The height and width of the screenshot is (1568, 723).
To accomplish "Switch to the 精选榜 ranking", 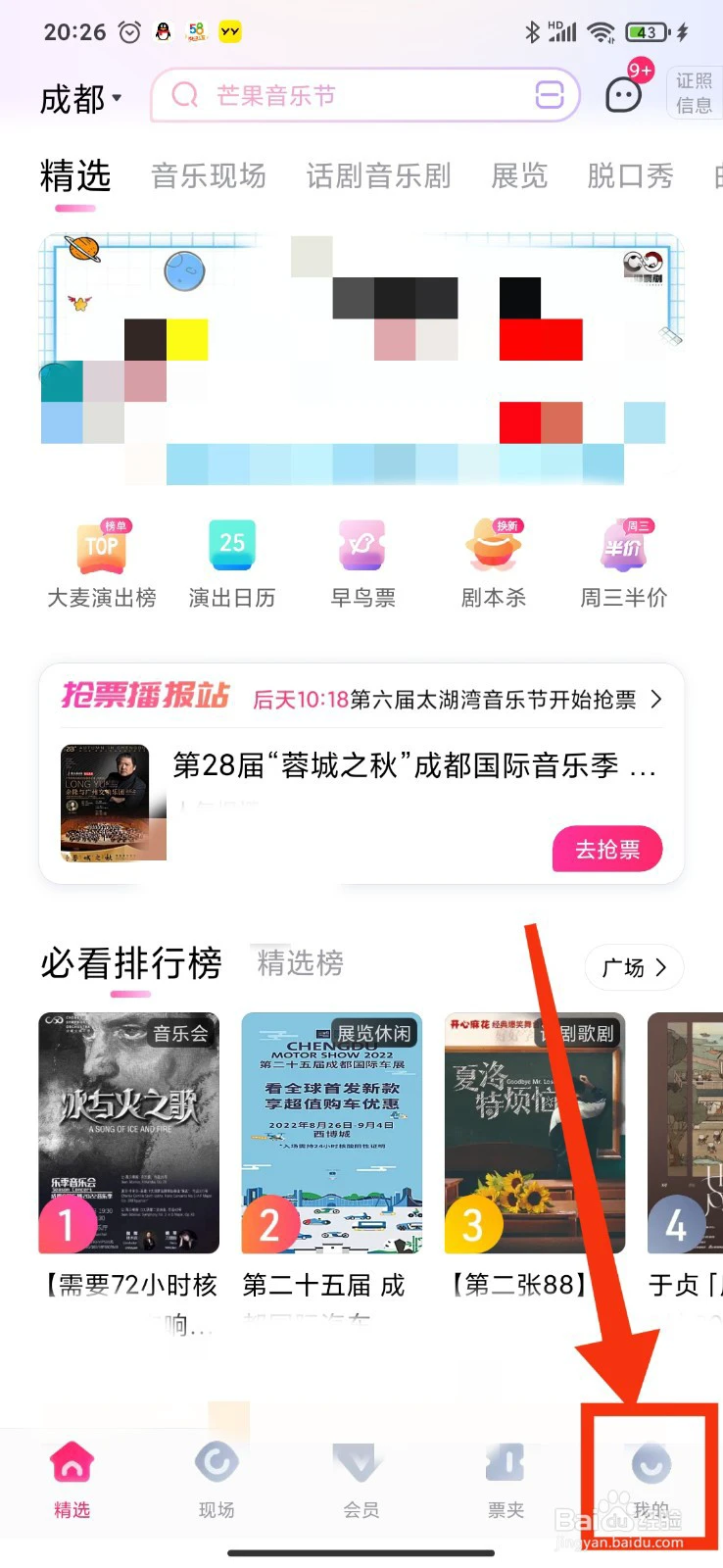I will [x=300, y=963].
